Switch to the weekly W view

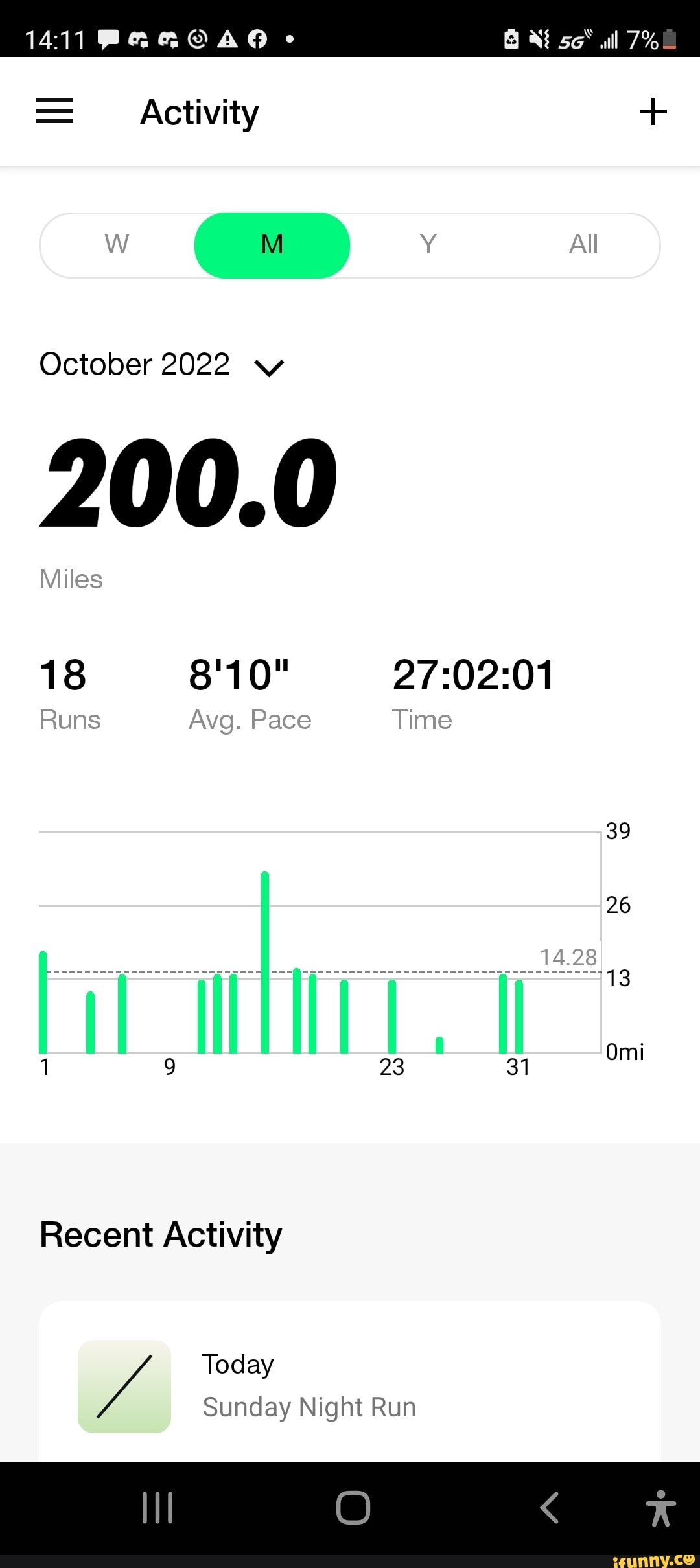117,245
